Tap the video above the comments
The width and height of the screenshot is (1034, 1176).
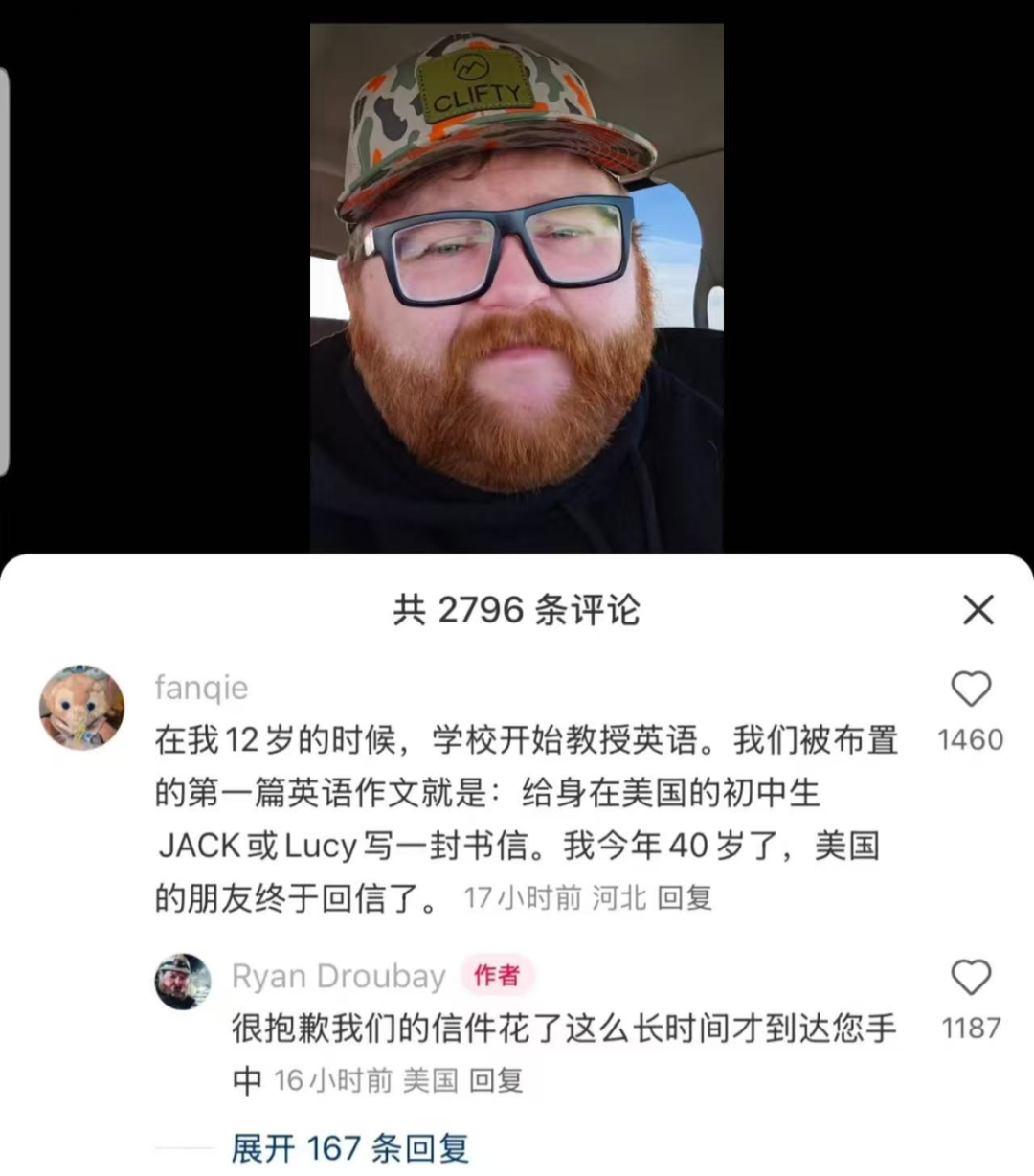point(516,287)
